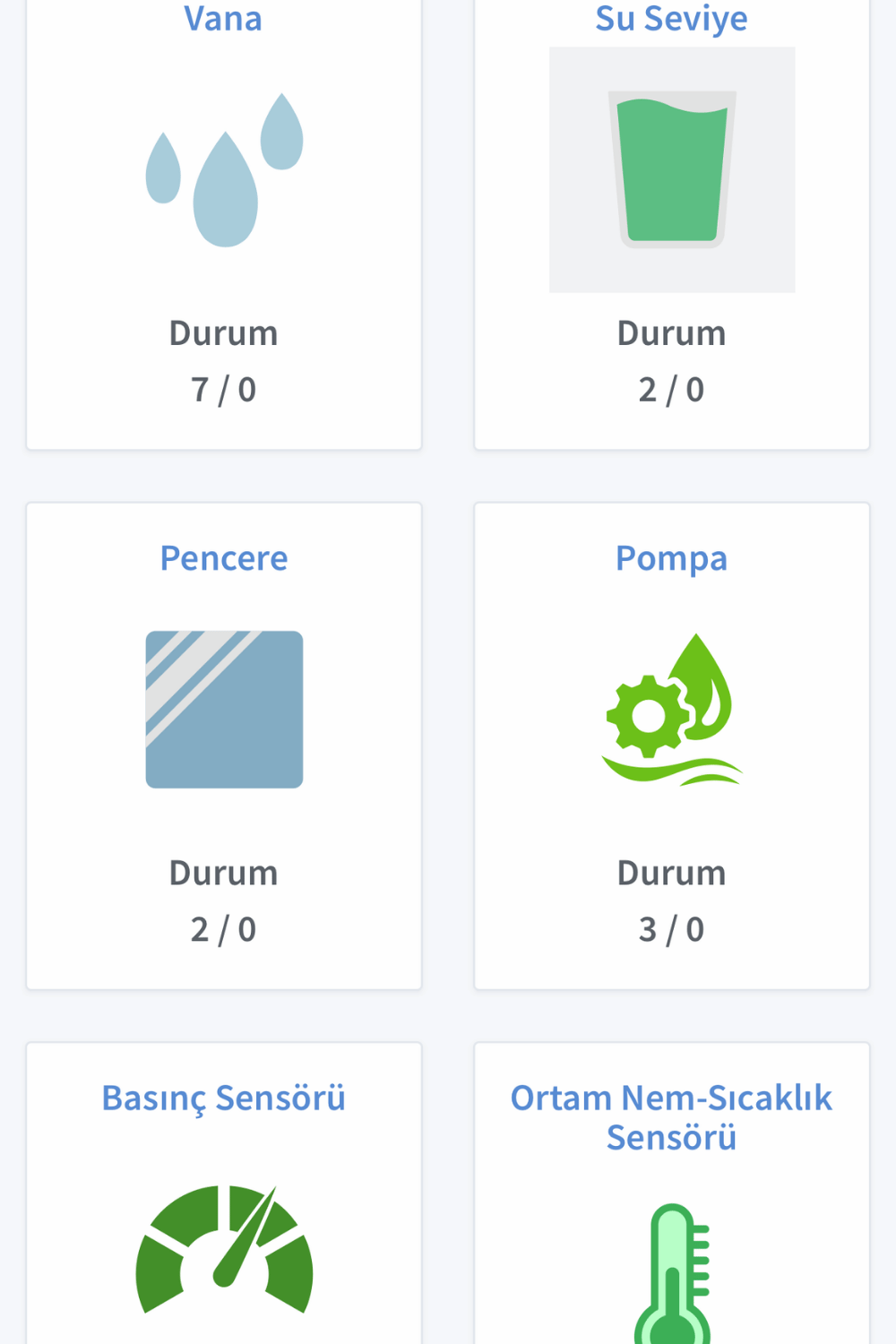This screenshot has width=896, height=1344.
Task: Click the 7 / 0 Durum value on Vana
Action: (223, 389)
